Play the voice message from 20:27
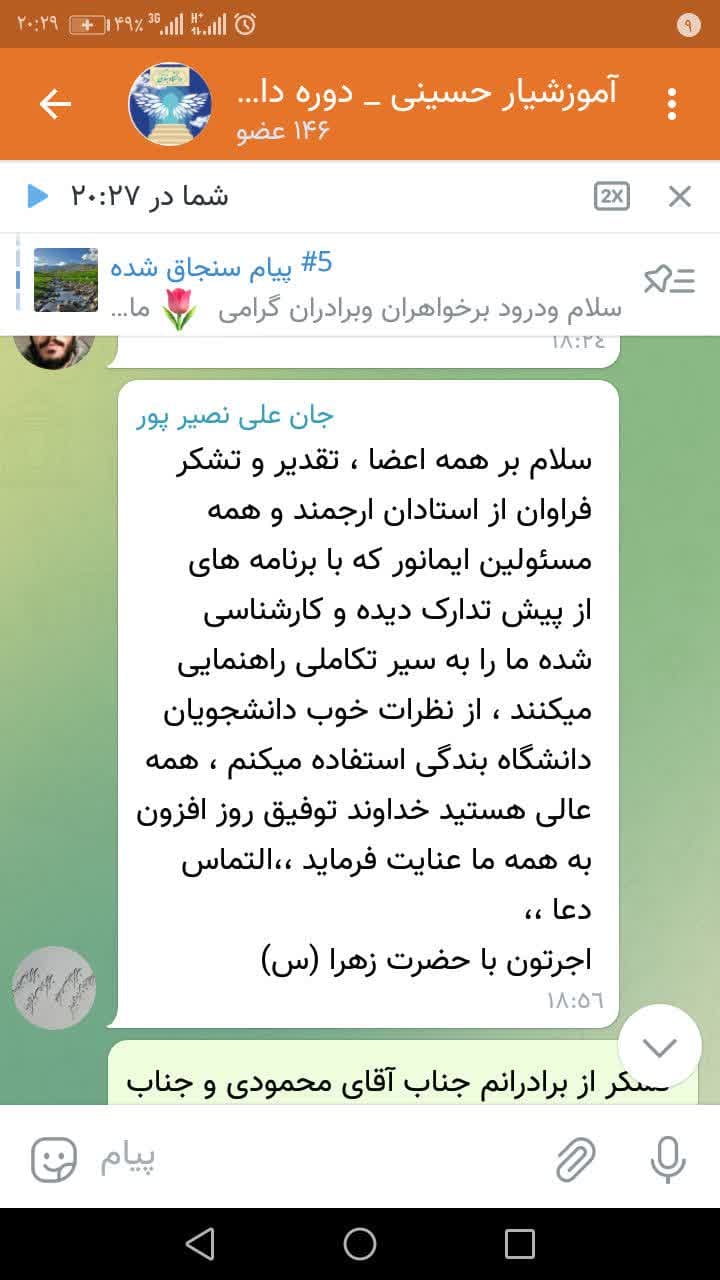720x1280 pixels. [38, 196]
